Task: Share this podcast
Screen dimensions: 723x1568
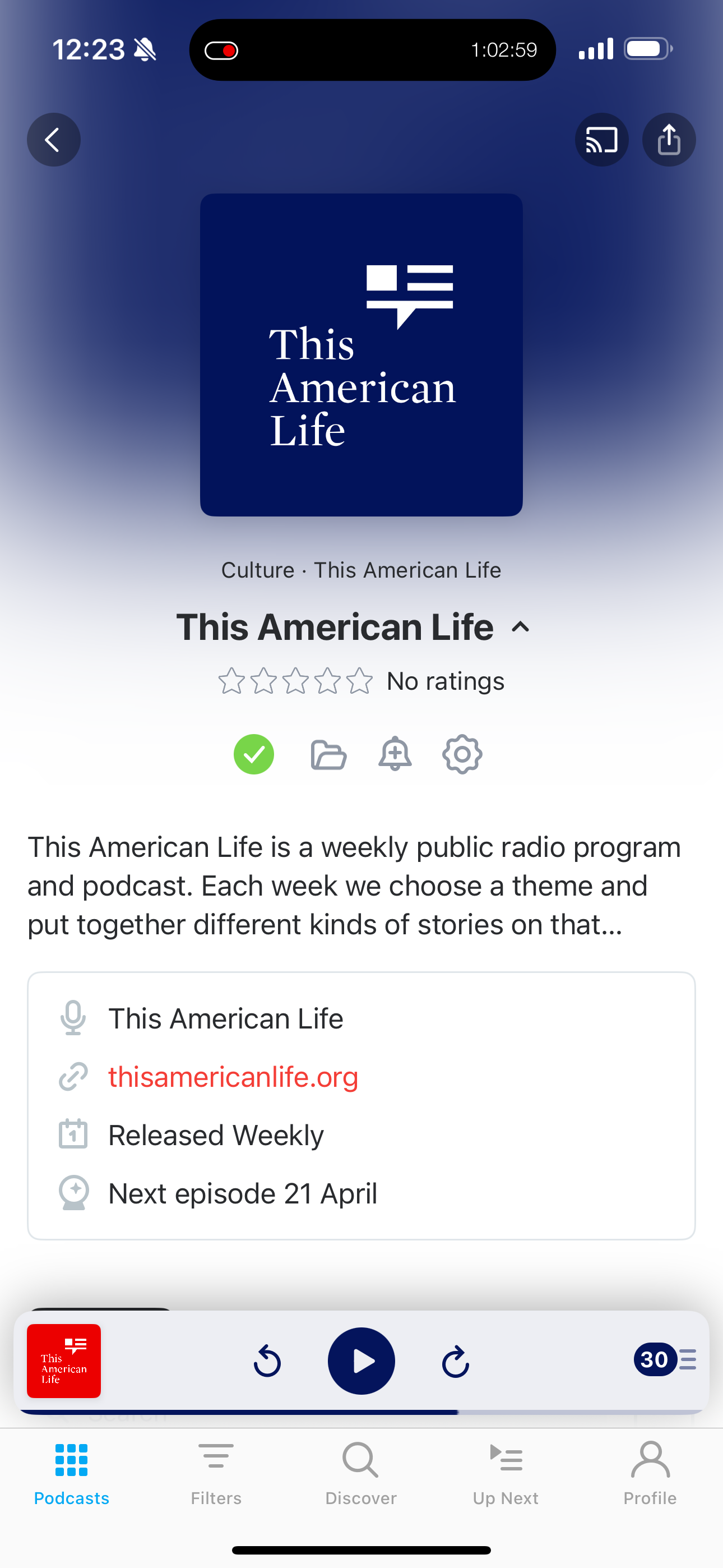Action: click(669, 140)
